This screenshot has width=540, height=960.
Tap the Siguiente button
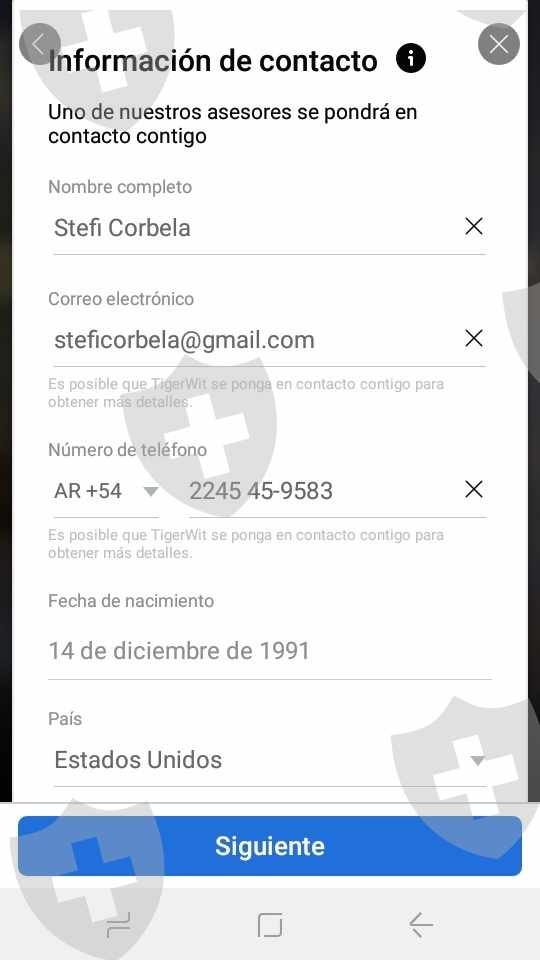point(269,846)
